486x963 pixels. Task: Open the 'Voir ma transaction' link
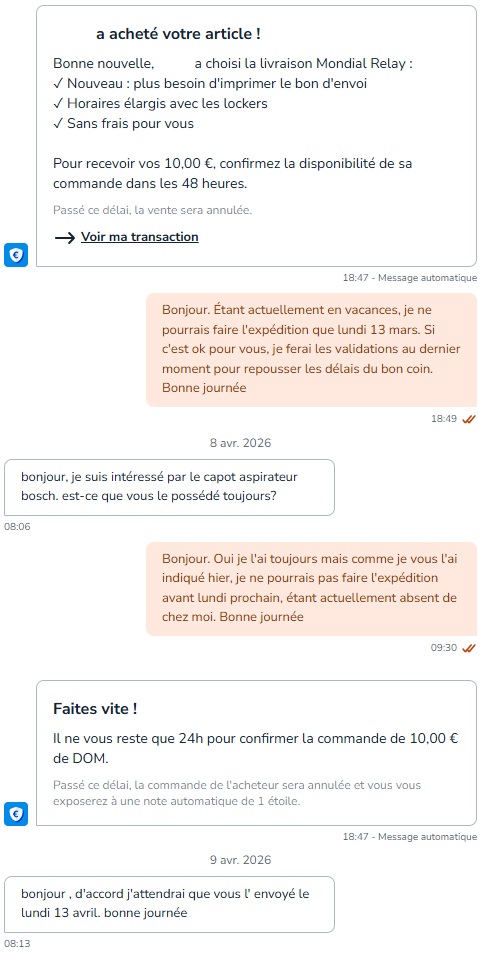[139, 237]
